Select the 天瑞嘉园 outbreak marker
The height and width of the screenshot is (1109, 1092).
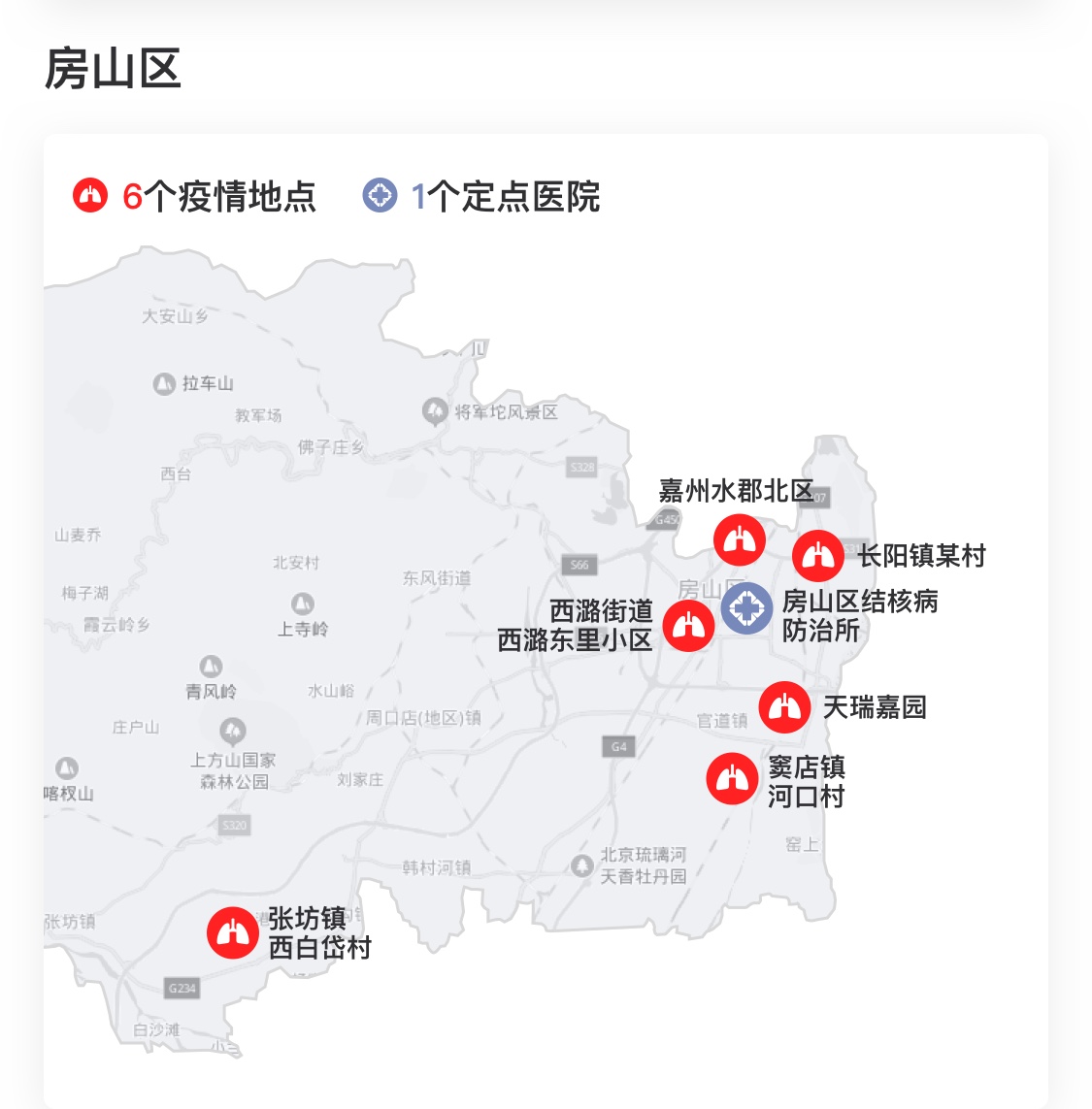pyautogui.click(x=784, y=707)
